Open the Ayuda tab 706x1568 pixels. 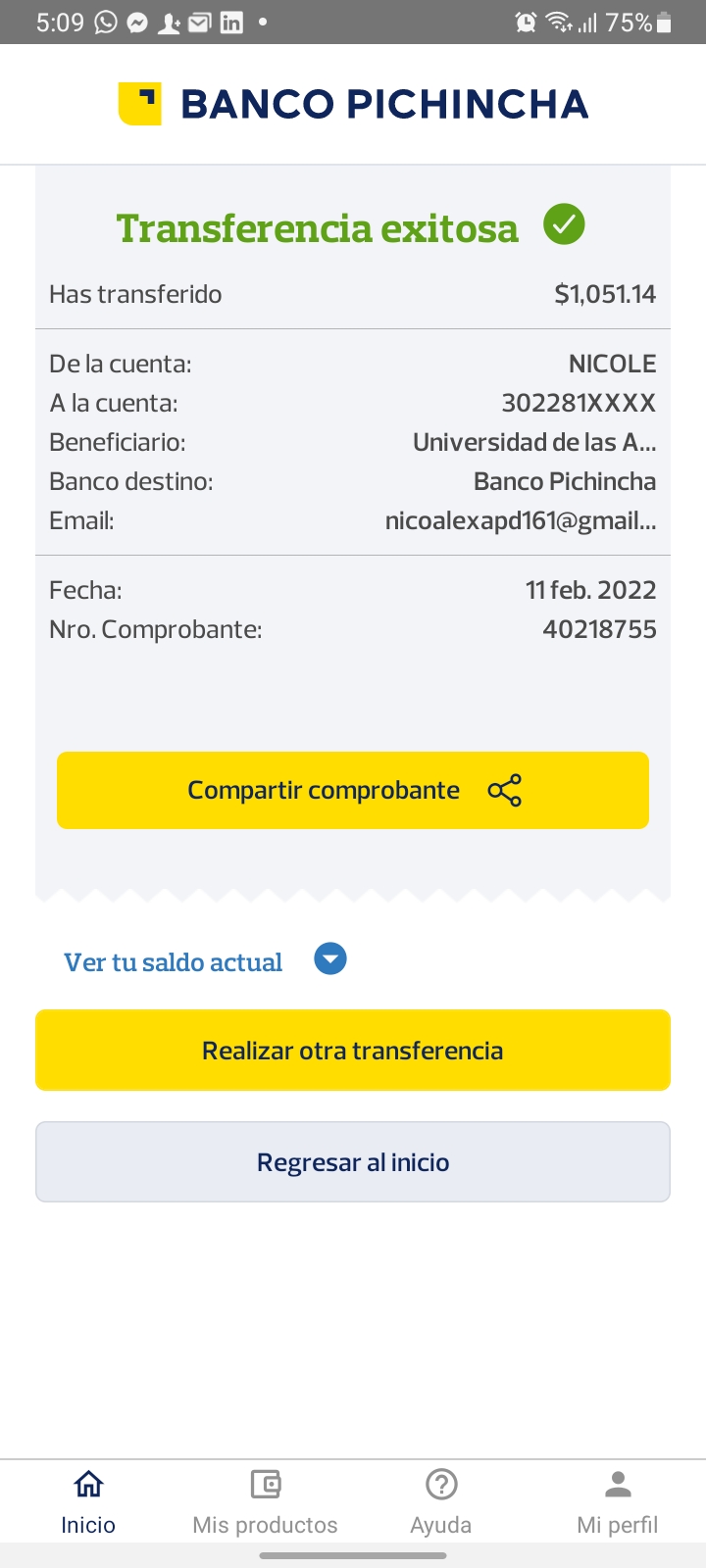[x=441, y=1501]
